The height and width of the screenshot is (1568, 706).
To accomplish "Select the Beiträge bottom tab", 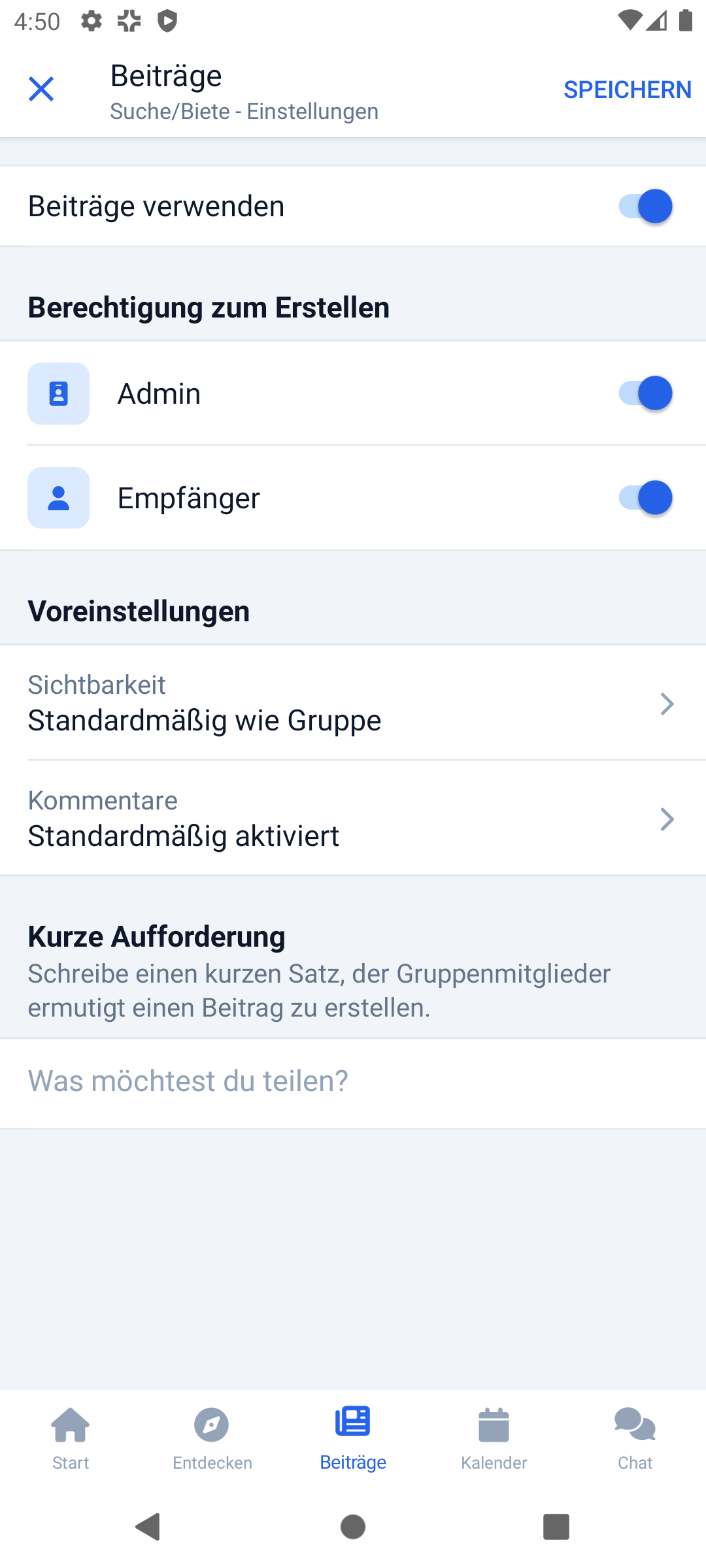I will (x=353, y=1439).
